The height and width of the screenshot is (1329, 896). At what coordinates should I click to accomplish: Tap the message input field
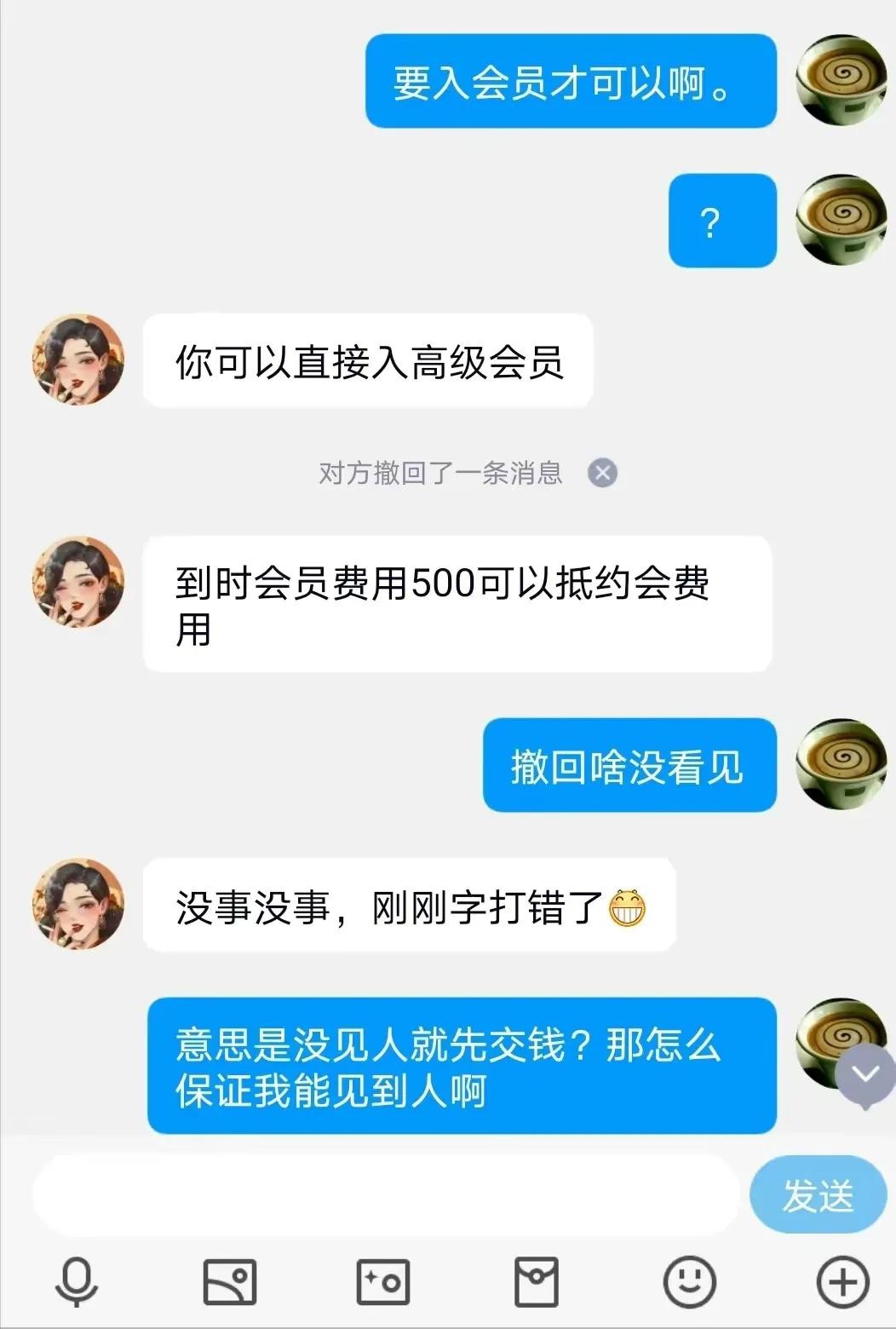pyautogui.click(x=385, y=1195)
